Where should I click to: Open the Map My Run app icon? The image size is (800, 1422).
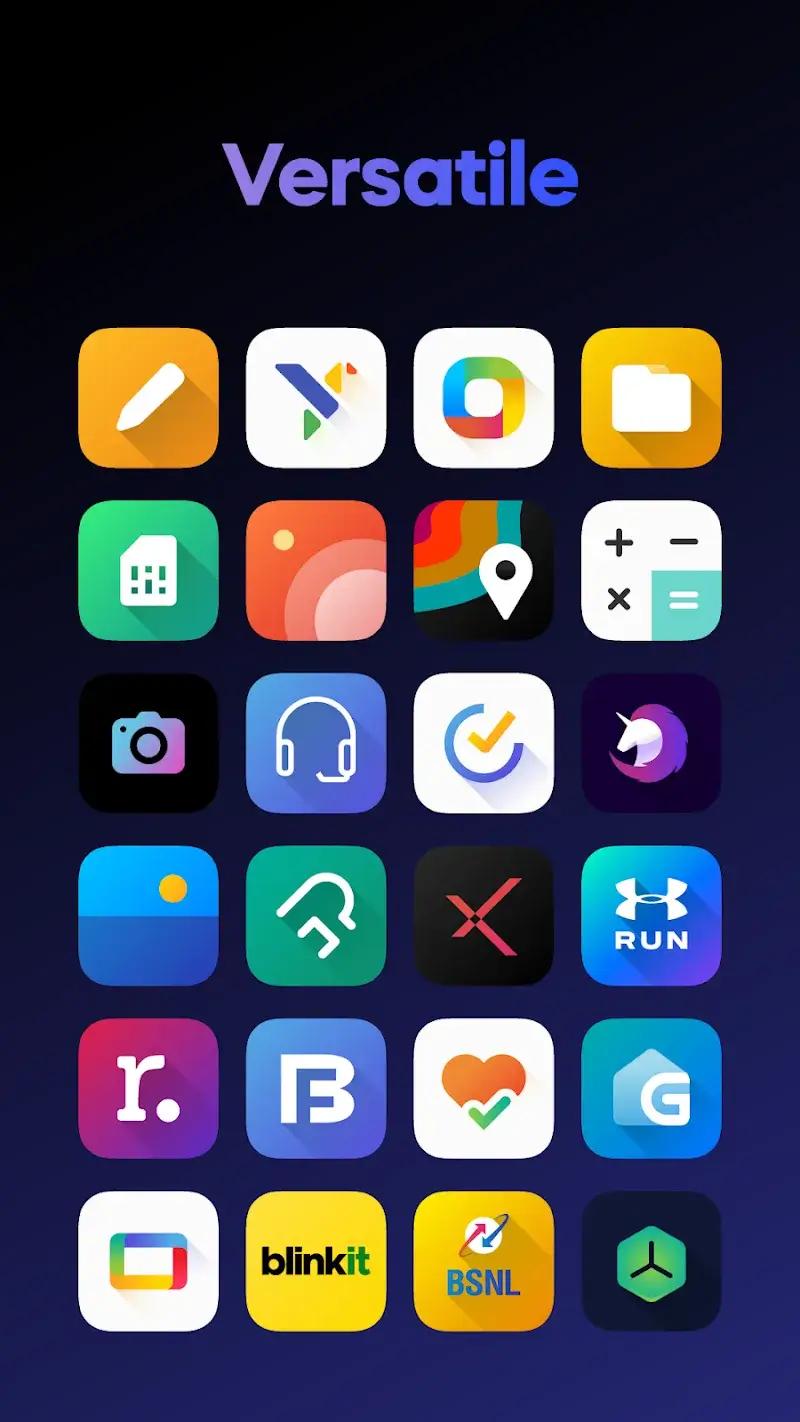pyautogui.click(x=651, y=917)
